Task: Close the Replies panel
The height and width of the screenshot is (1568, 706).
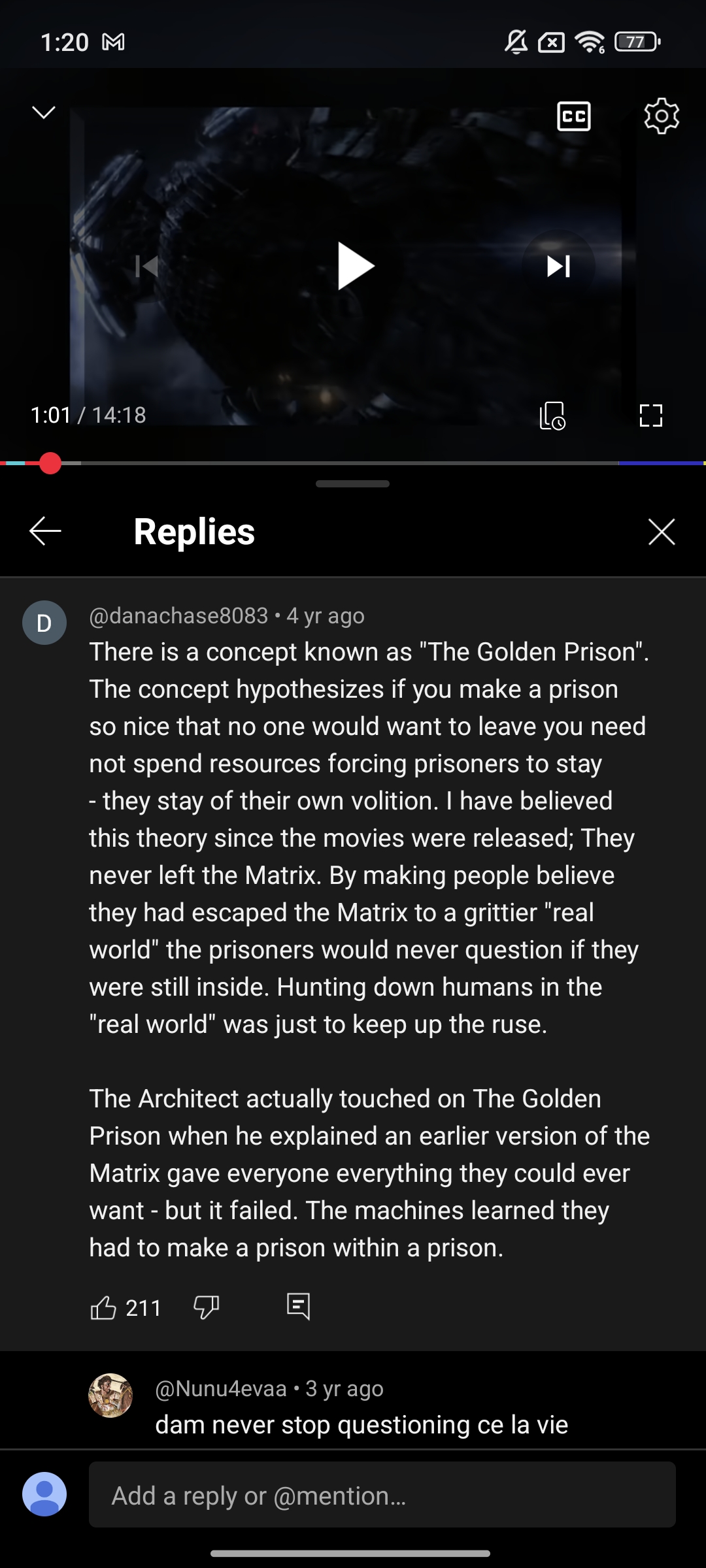Action: [662, 531]
